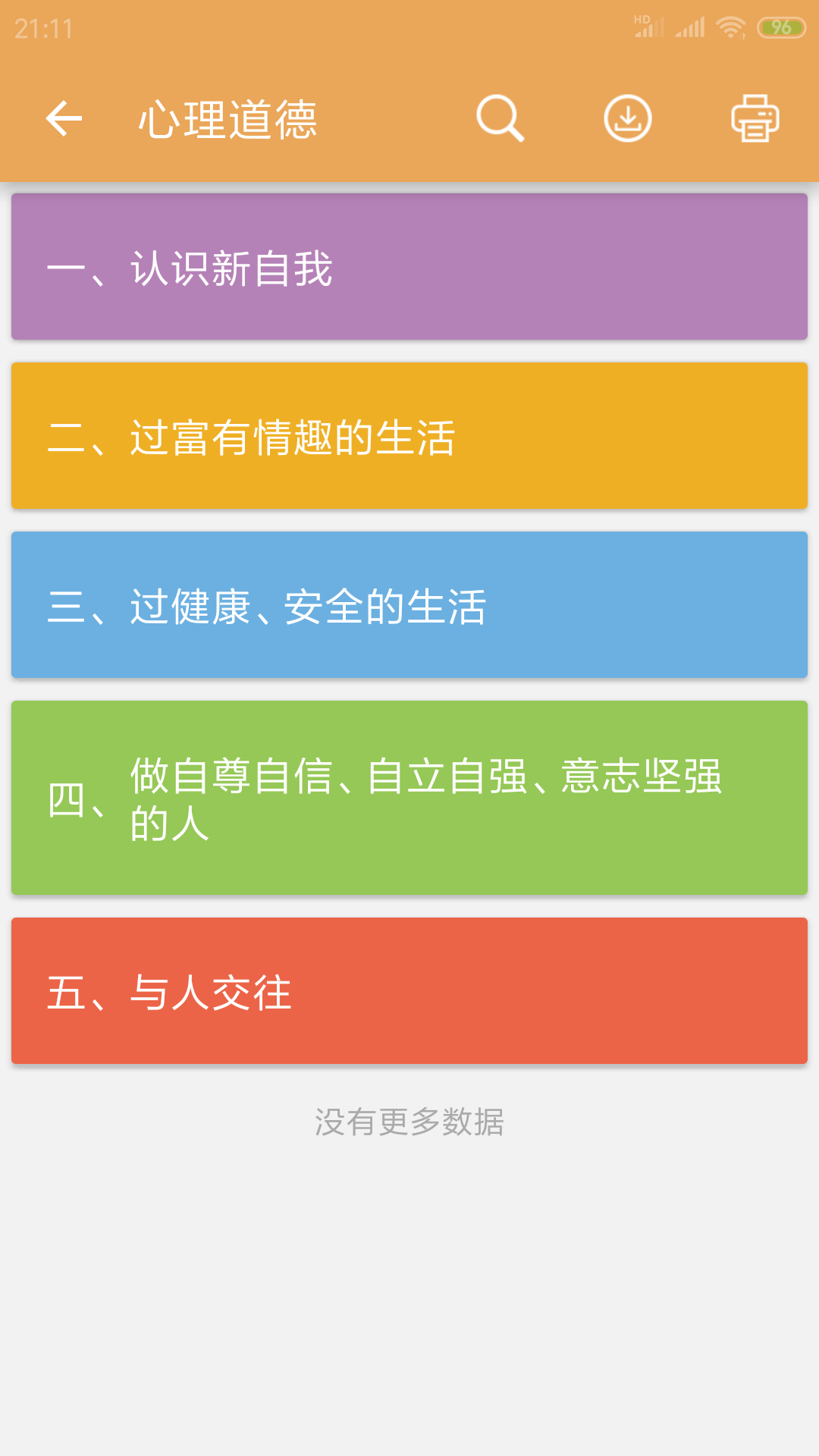Click the magnifier icon to search chapters
This screenshot has width=819, height=1456.
tap(500, 119)
